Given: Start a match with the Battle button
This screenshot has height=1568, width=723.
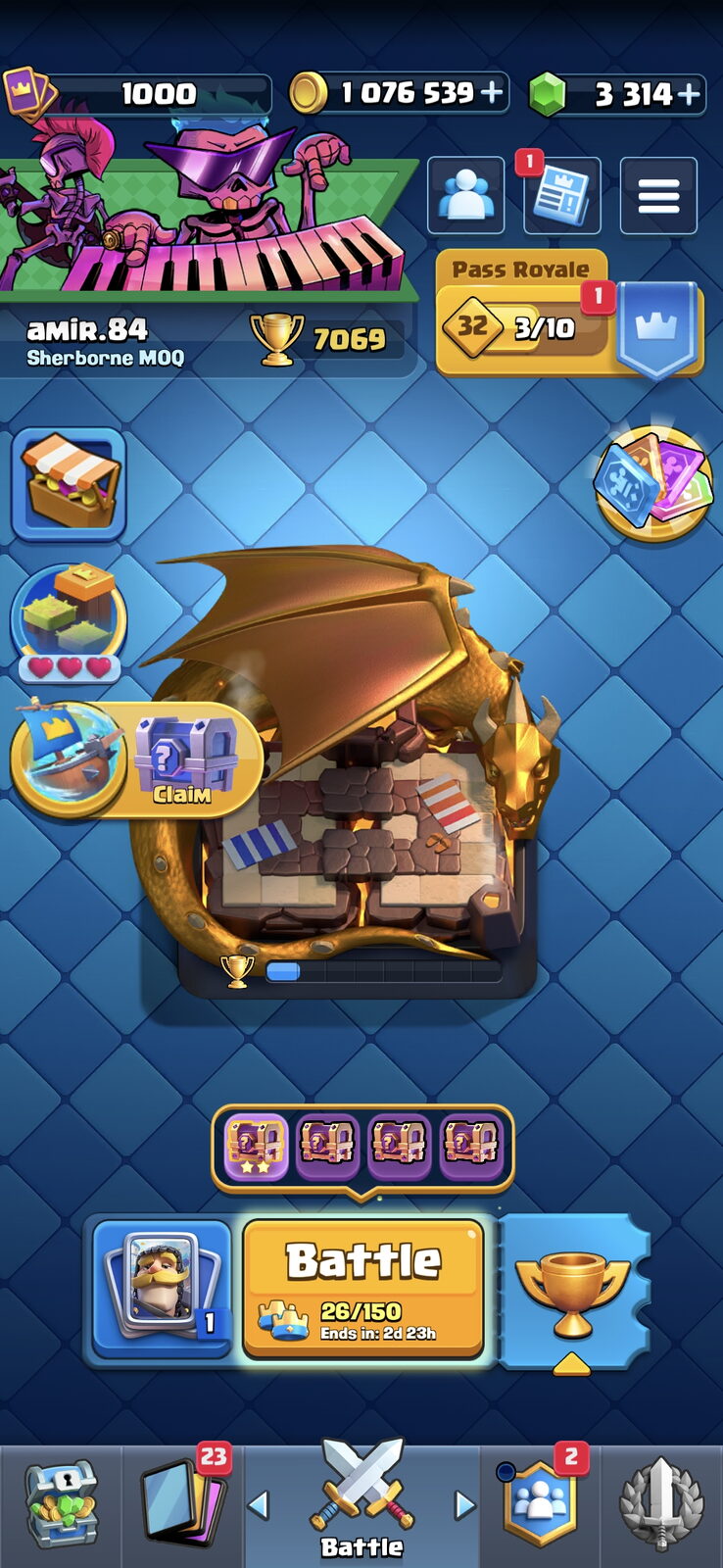Looking at the screenshot, I should coord(363,1288).
